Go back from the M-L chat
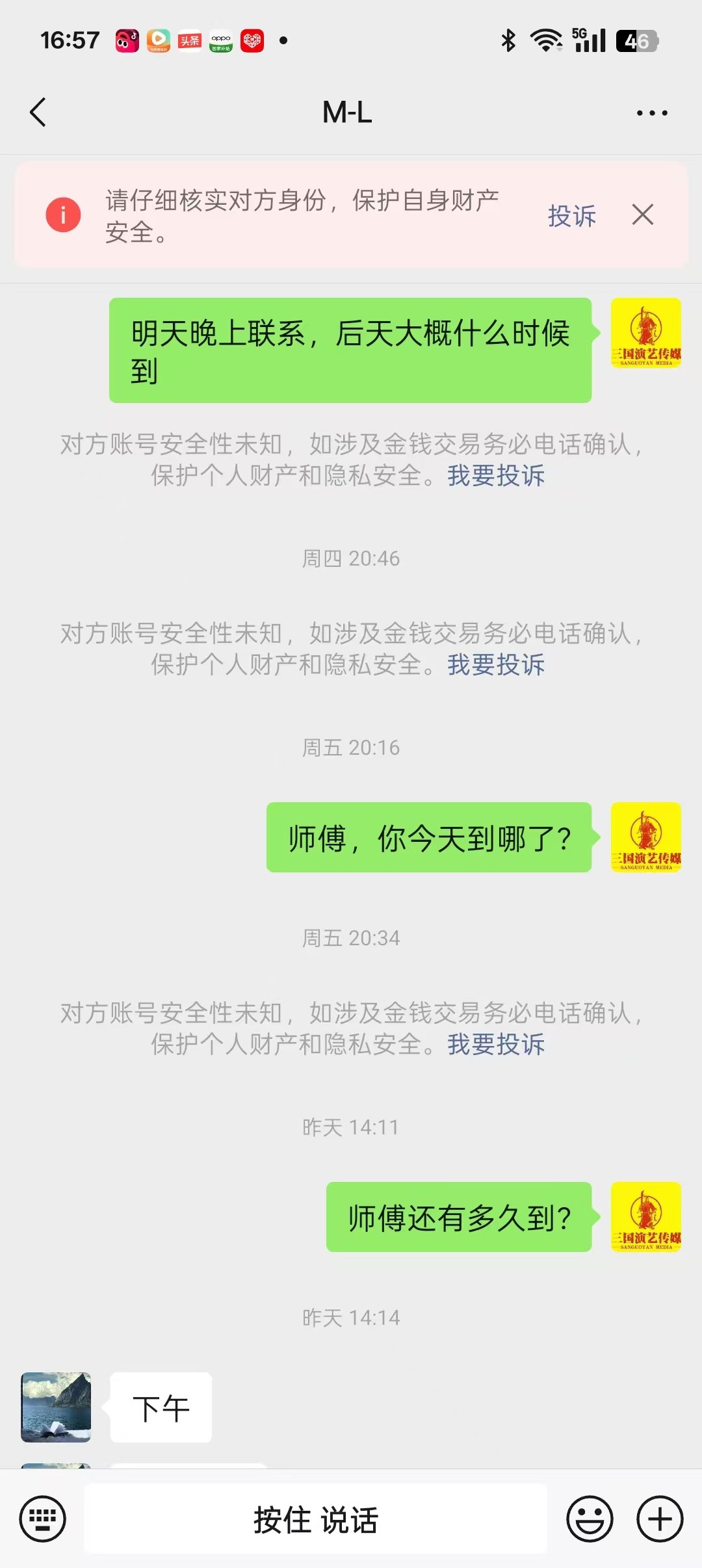 38,112
